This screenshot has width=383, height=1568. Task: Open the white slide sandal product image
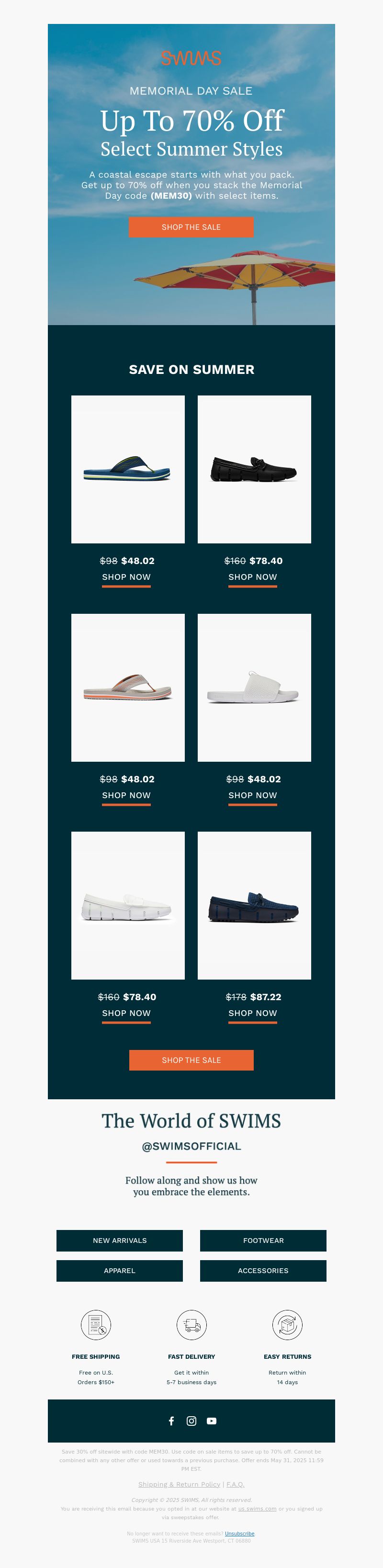click(254, 687)
